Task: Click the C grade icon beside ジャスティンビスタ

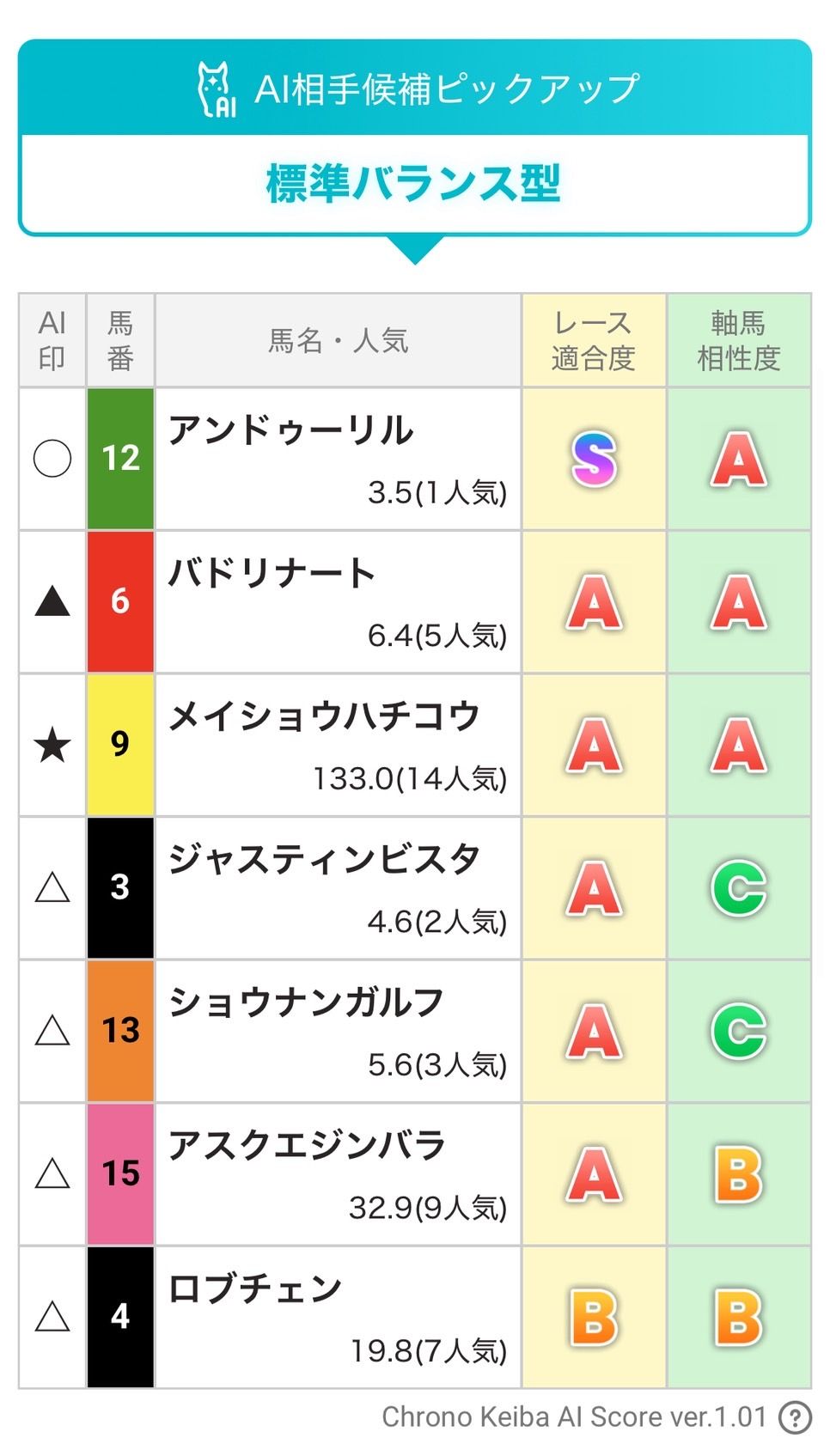Action: point(737,887)
